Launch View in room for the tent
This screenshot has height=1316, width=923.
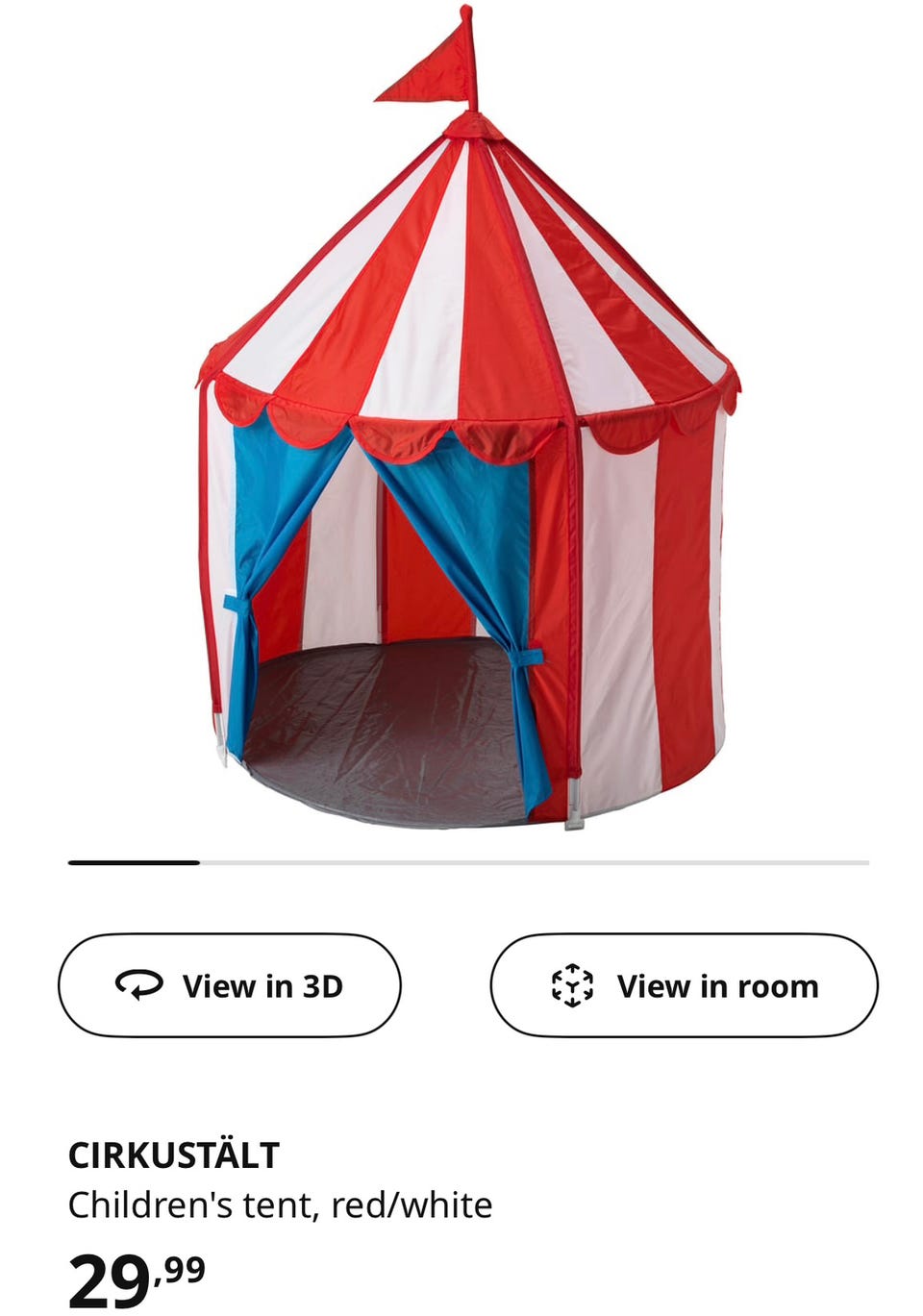684,985
